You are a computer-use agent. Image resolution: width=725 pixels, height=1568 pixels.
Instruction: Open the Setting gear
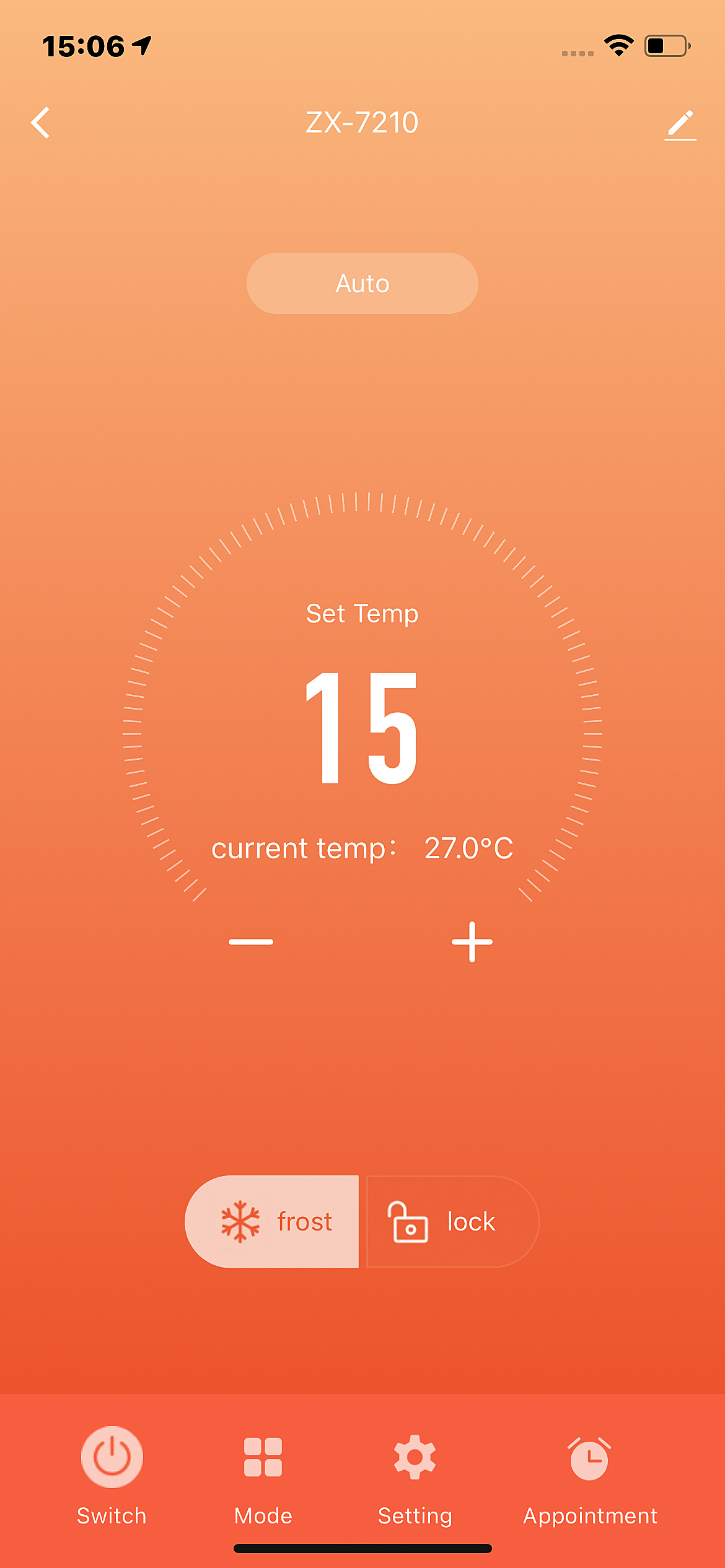415,1457
